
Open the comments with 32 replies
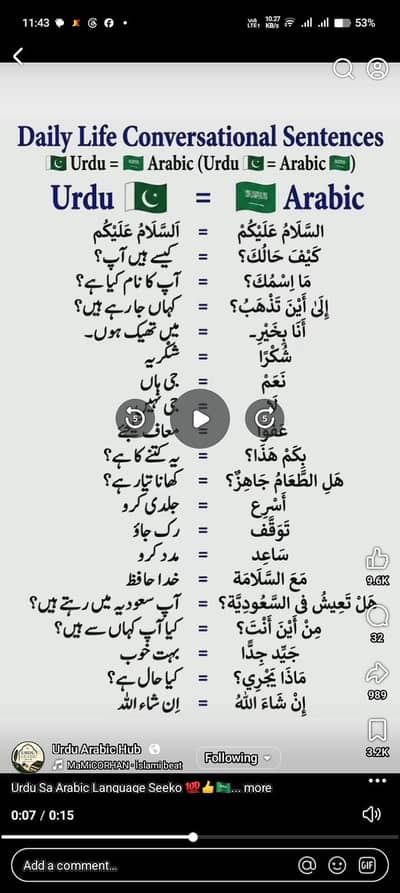377,617
